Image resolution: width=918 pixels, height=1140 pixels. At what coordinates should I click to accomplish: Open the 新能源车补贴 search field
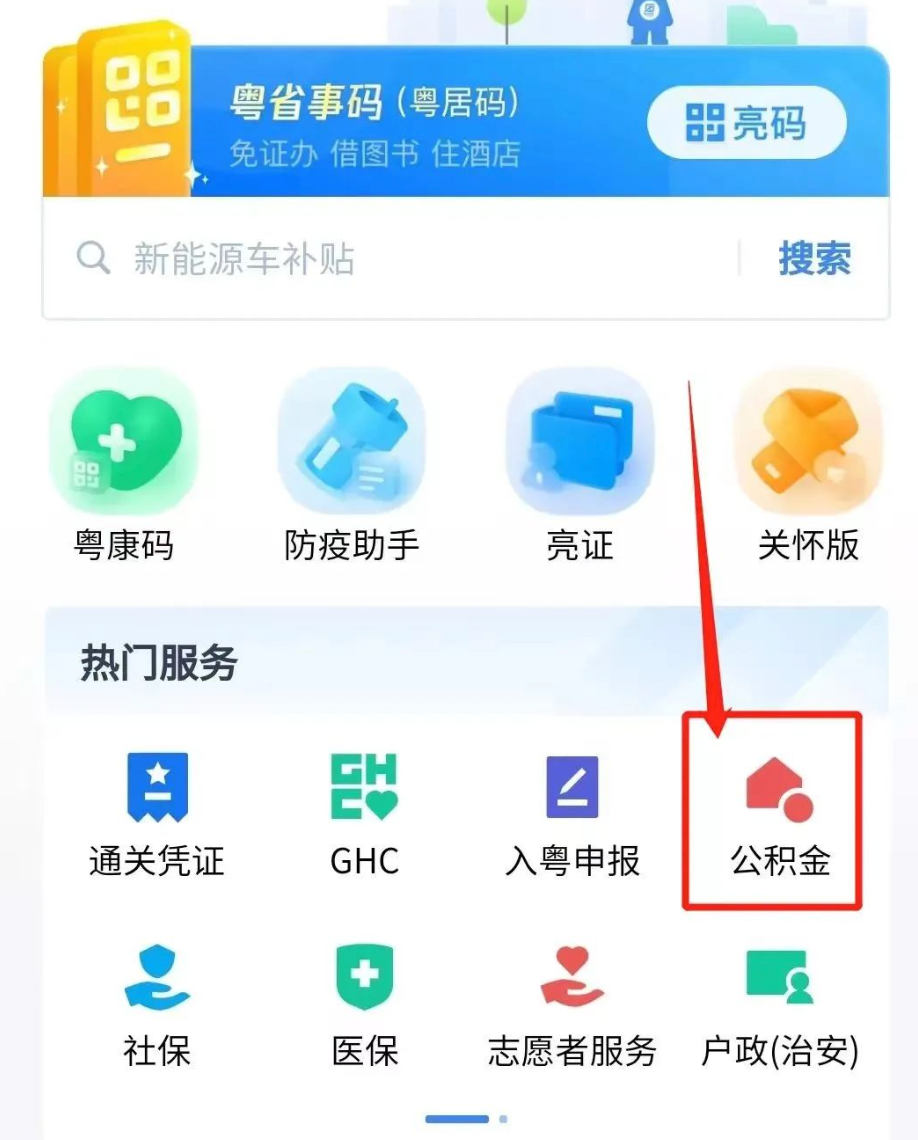(x=400, y=259)
